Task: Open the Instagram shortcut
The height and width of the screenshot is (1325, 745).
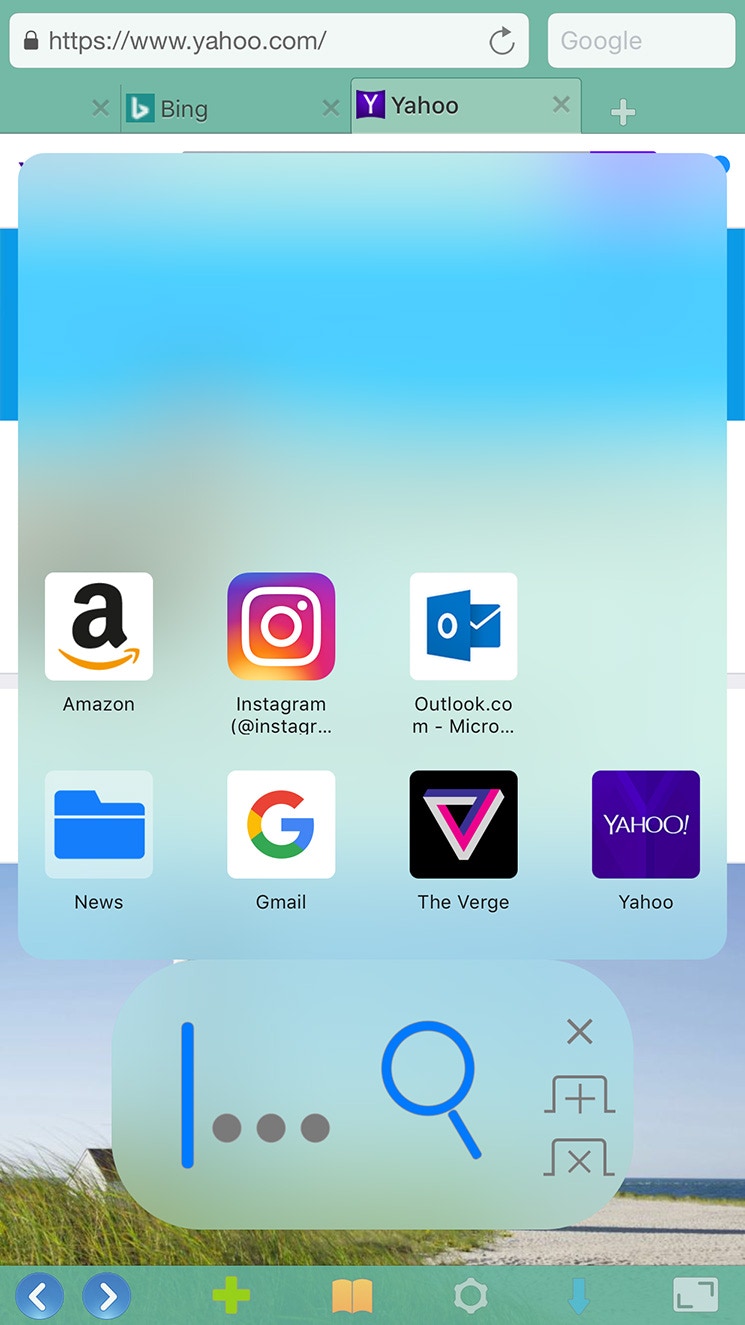Action: tap(281, 626)
